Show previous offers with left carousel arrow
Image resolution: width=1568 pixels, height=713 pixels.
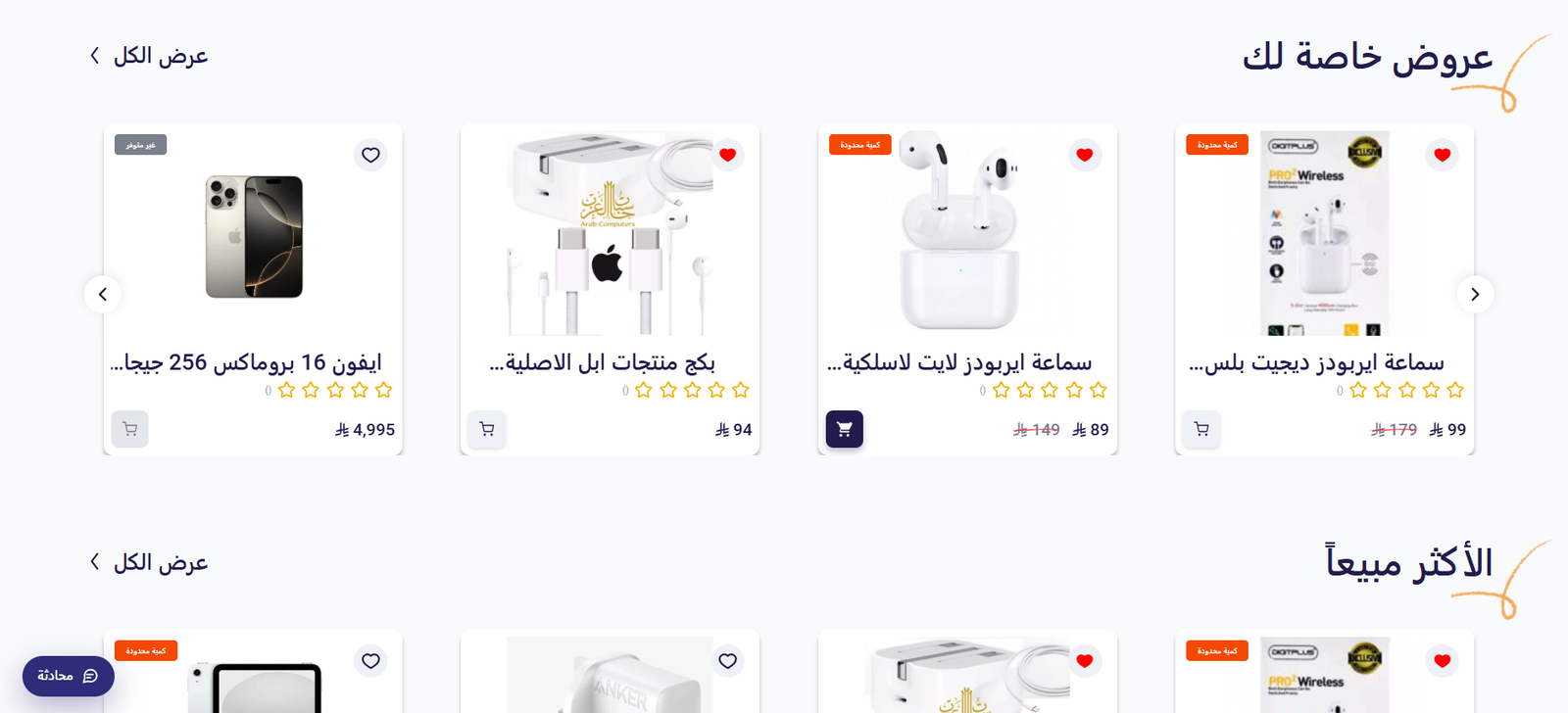pyautogui.click(x=103, y=295)
